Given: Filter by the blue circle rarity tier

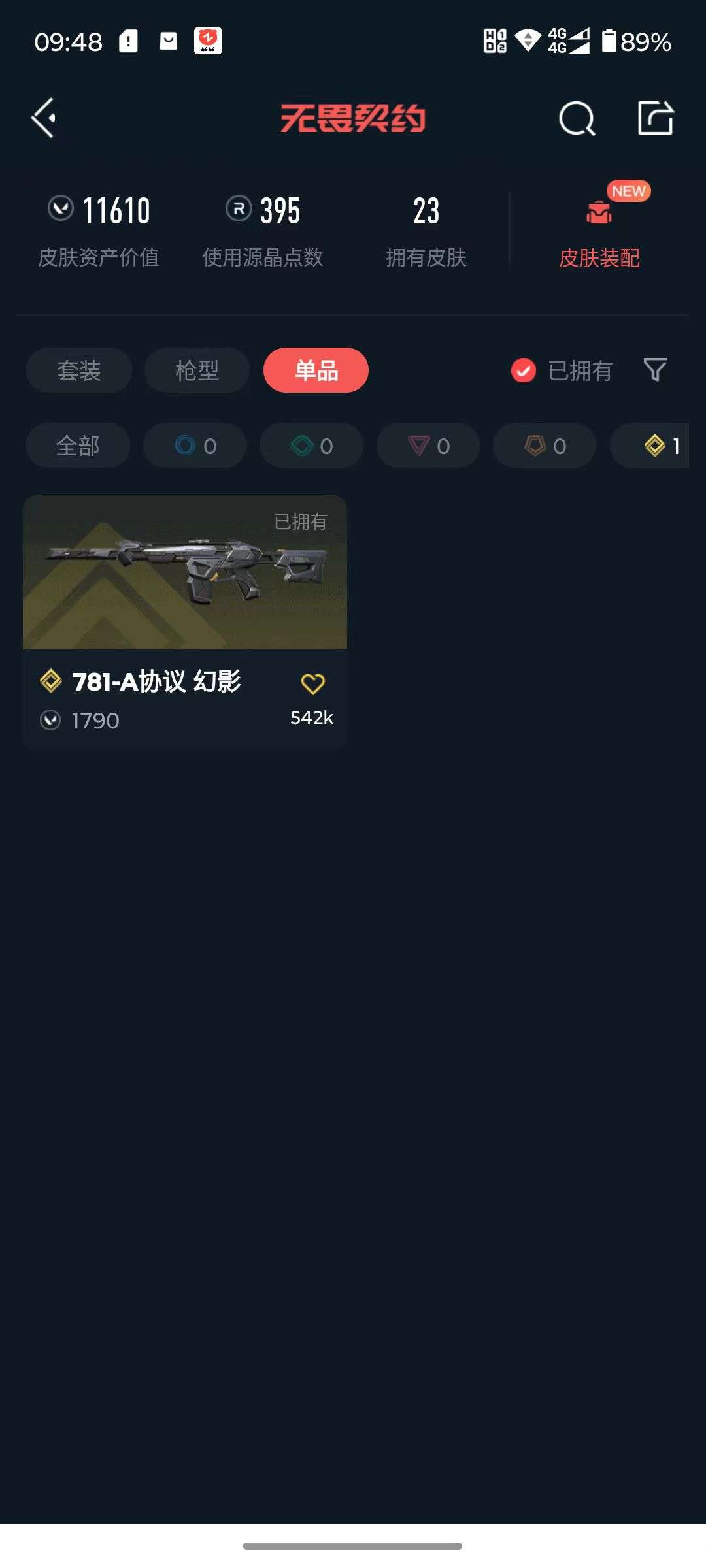Looking at the screenshot, I should click(x=194, y=445).
